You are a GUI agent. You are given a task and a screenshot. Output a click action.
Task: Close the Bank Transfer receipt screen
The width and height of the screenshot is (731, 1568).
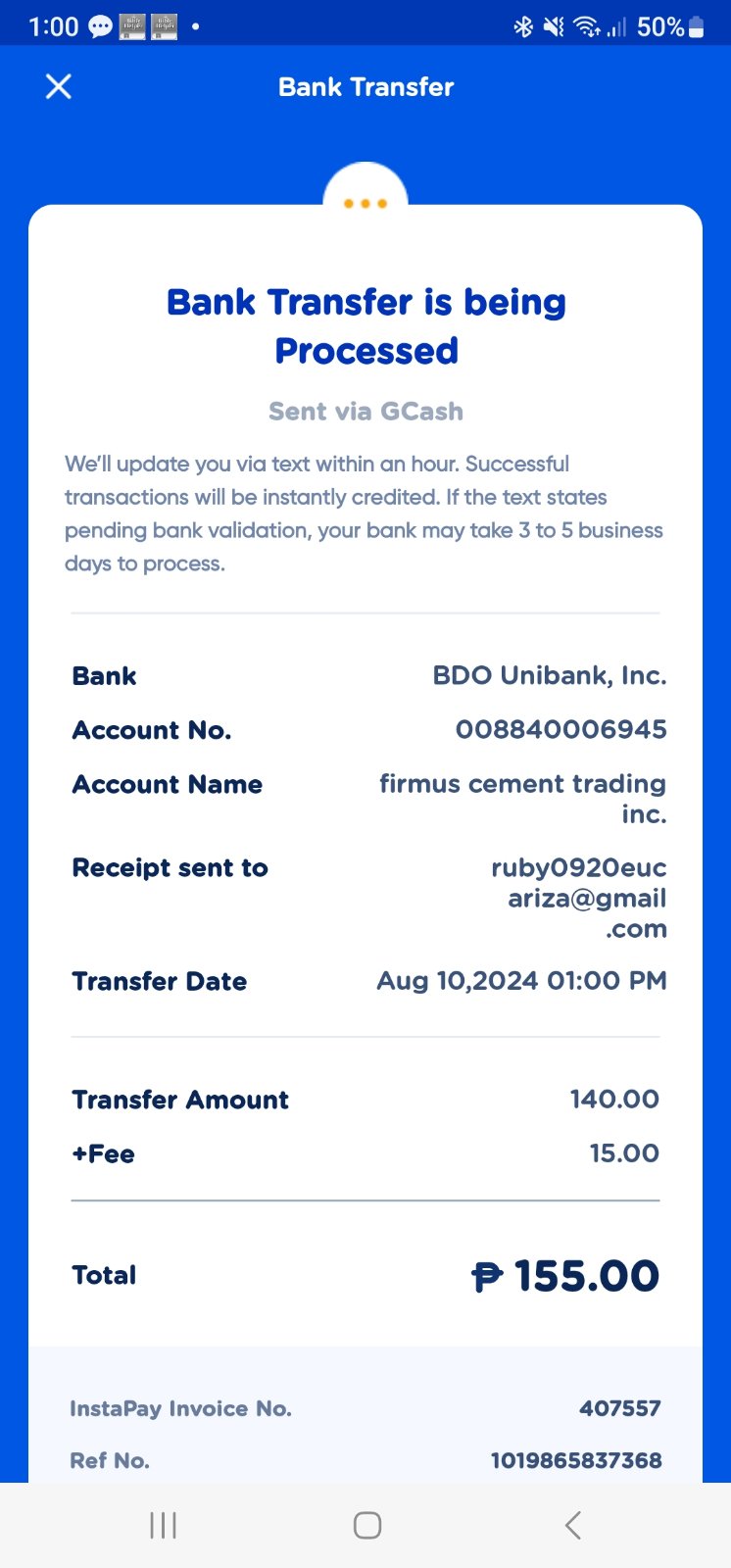[59, 87]
